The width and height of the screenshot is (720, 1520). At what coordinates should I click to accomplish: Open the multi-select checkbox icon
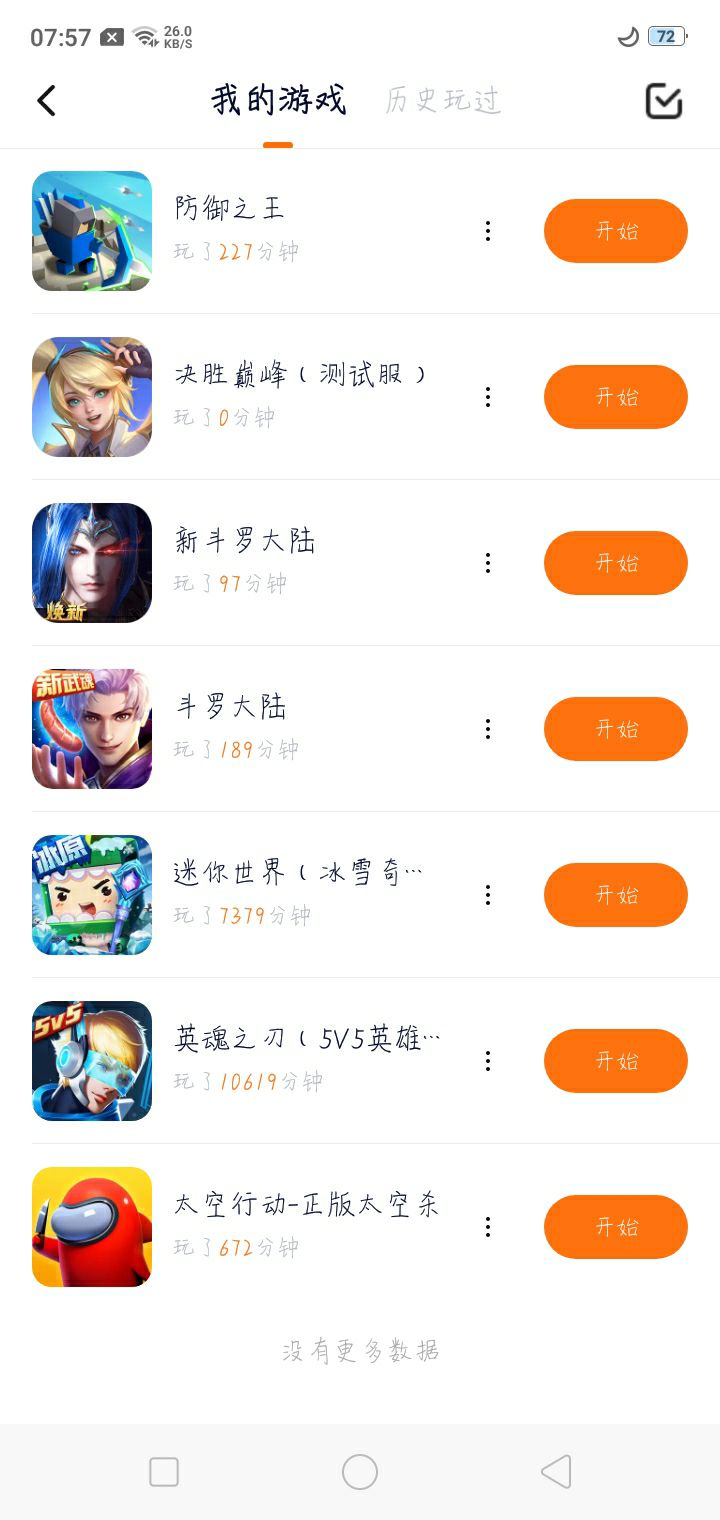point(664,101)
